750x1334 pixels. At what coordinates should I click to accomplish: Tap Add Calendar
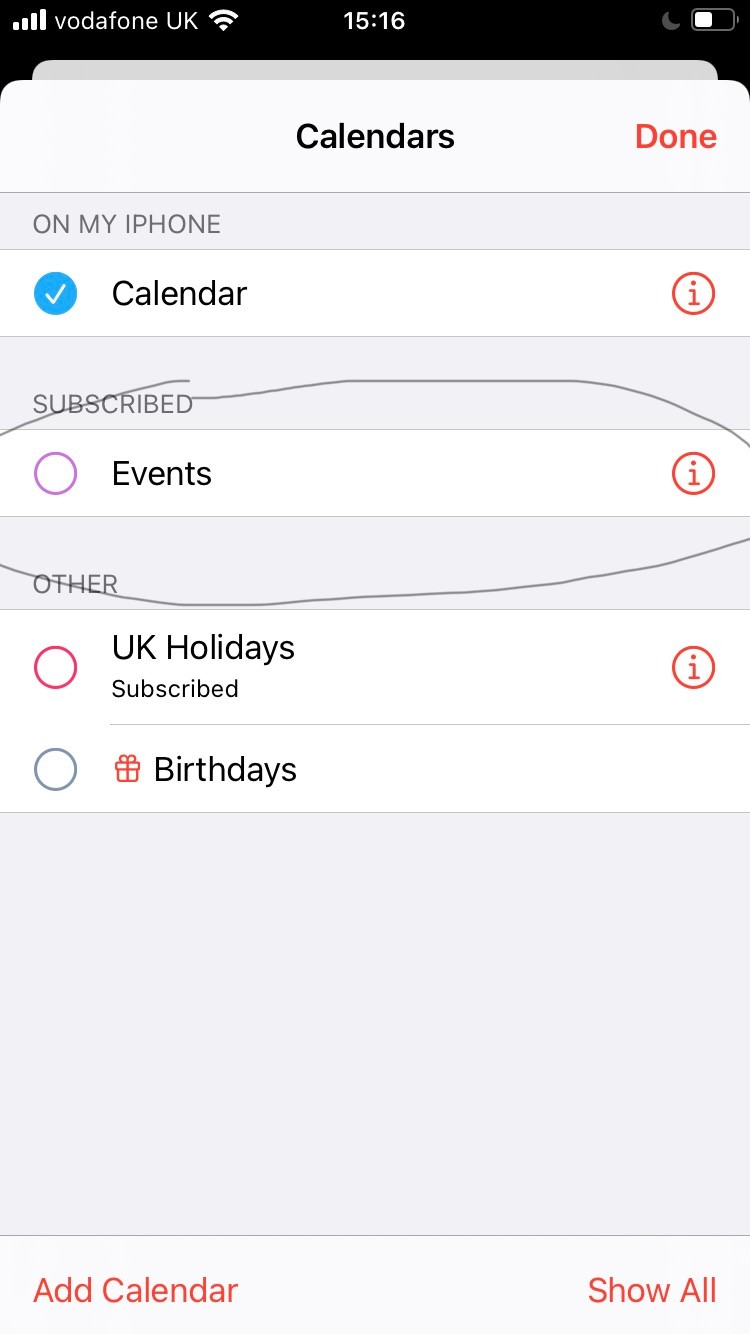point(136,1290)
